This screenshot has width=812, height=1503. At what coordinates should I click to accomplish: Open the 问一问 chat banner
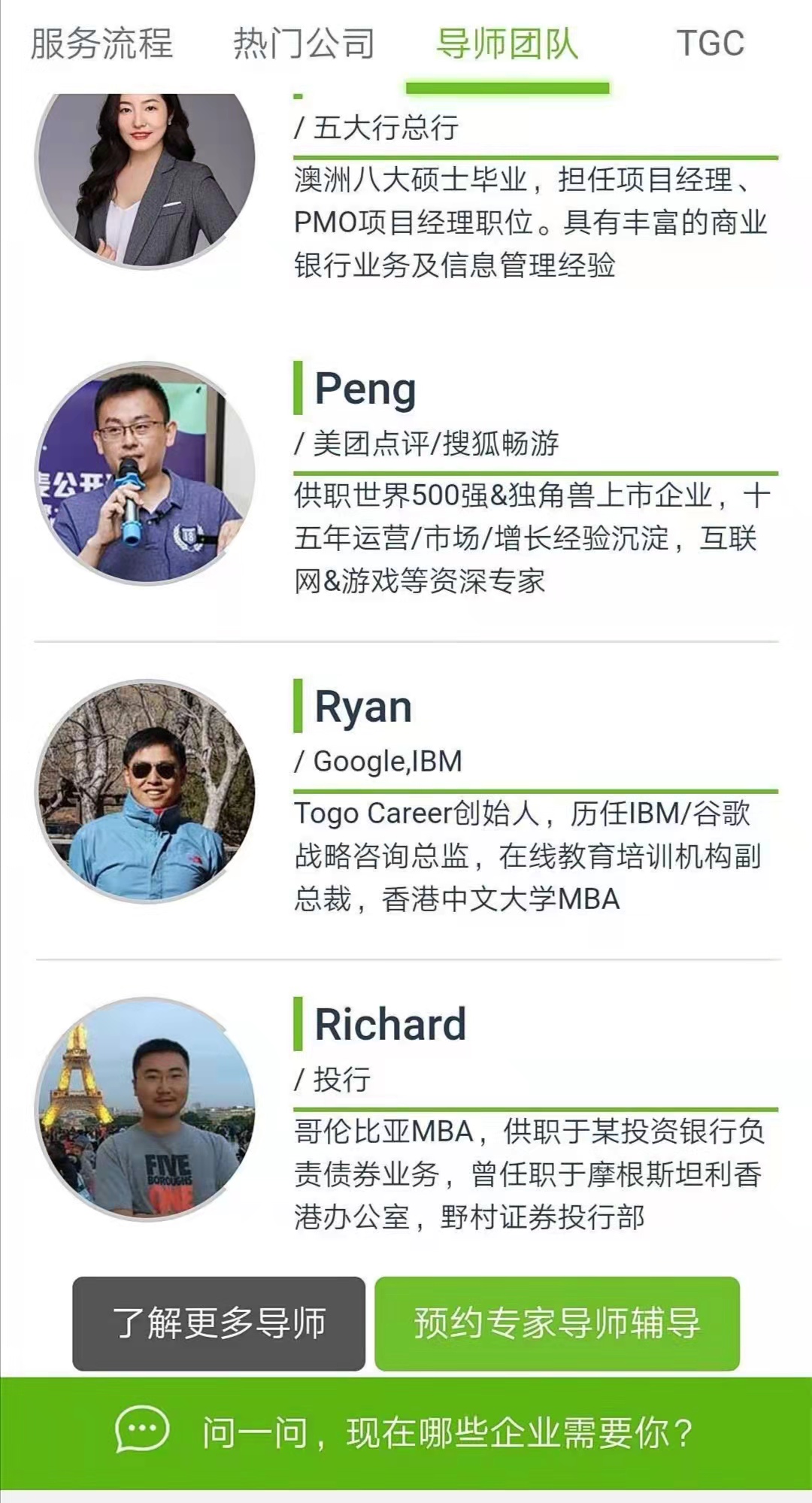(x=406, y=1432)
